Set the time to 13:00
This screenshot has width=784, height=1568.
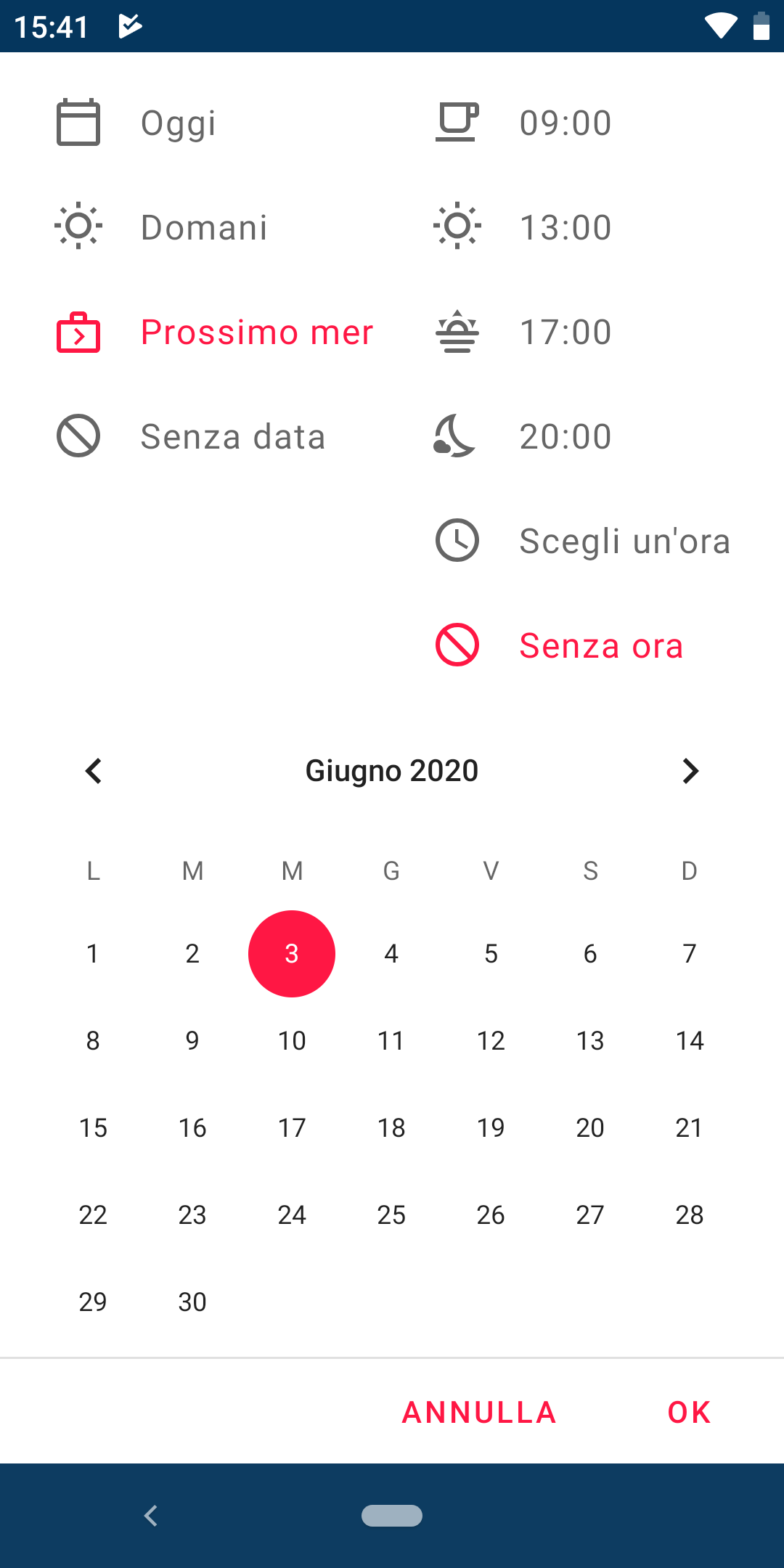(581, 227)
